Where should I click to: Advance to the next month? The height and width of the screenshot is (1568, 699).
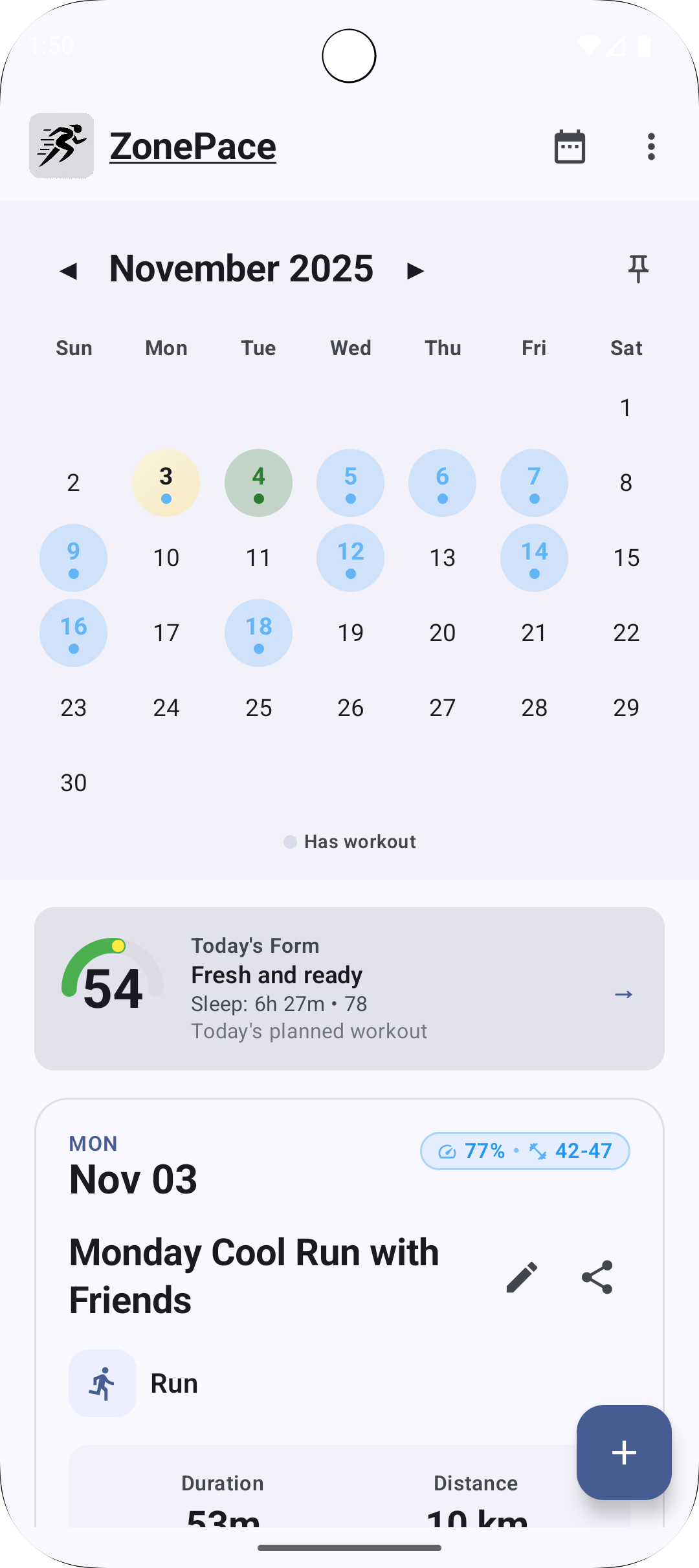415,270
